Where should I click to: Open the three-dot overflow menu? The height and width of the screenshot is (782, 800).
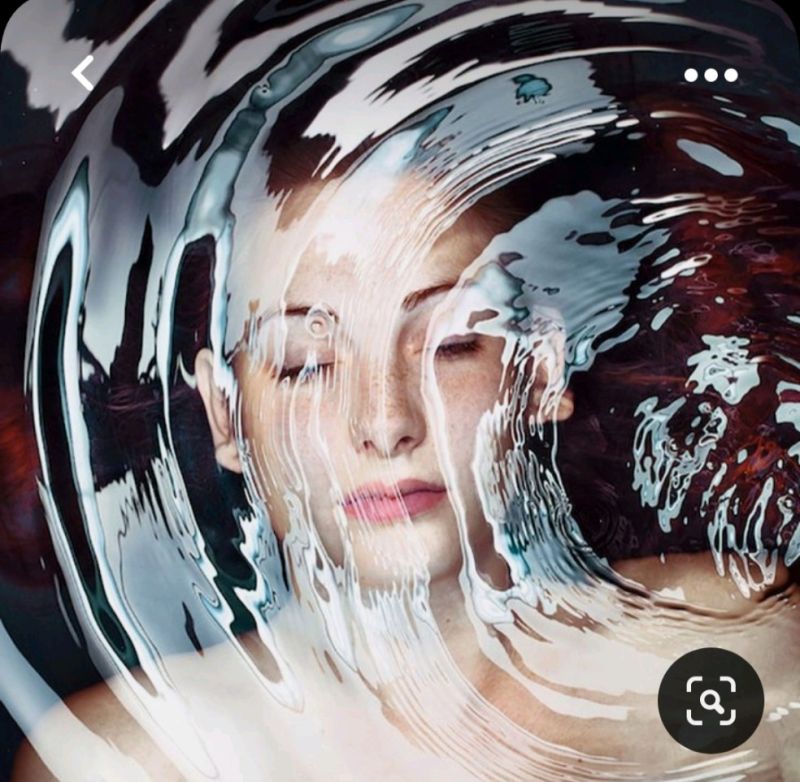pos(711,75)
